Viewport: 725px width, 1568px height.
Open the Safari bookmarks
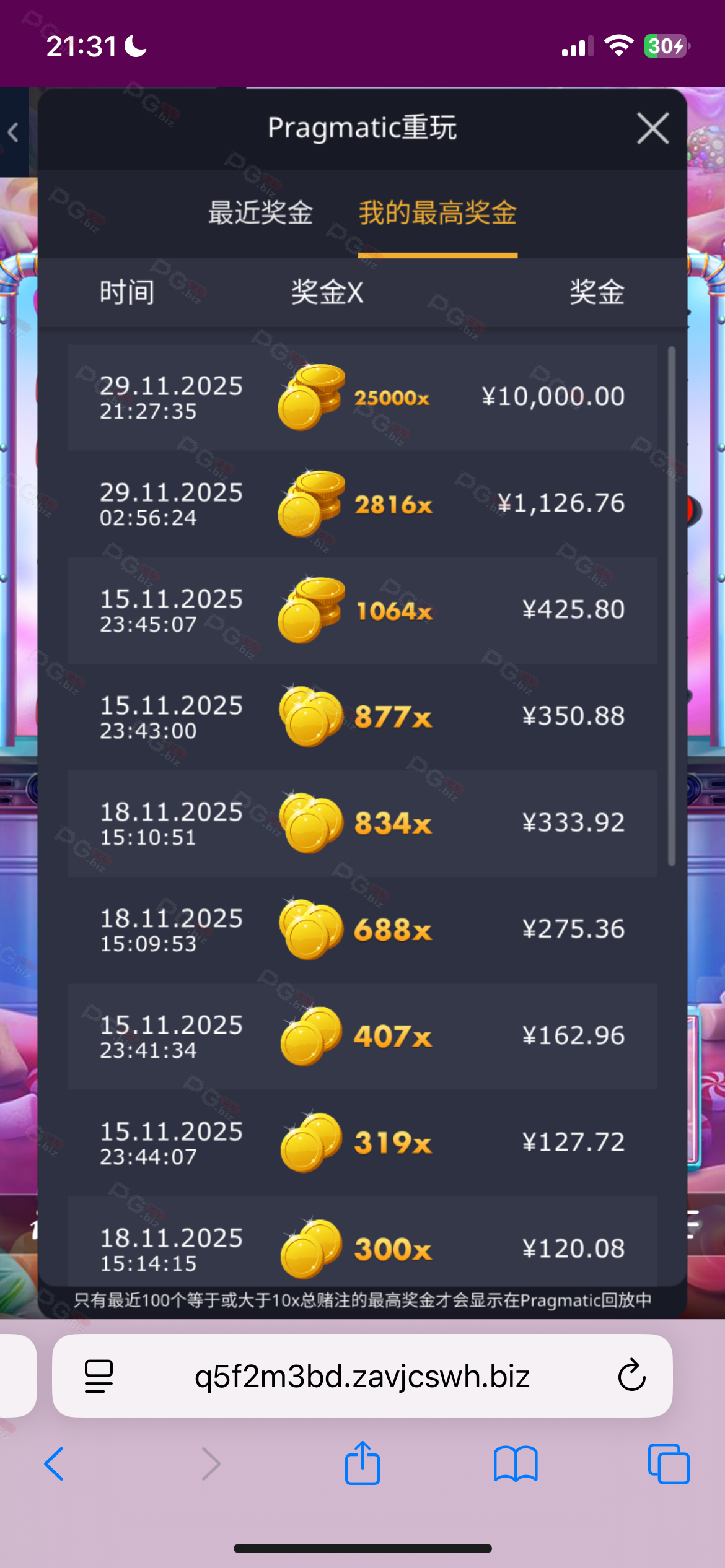(x=516, y=1464)
